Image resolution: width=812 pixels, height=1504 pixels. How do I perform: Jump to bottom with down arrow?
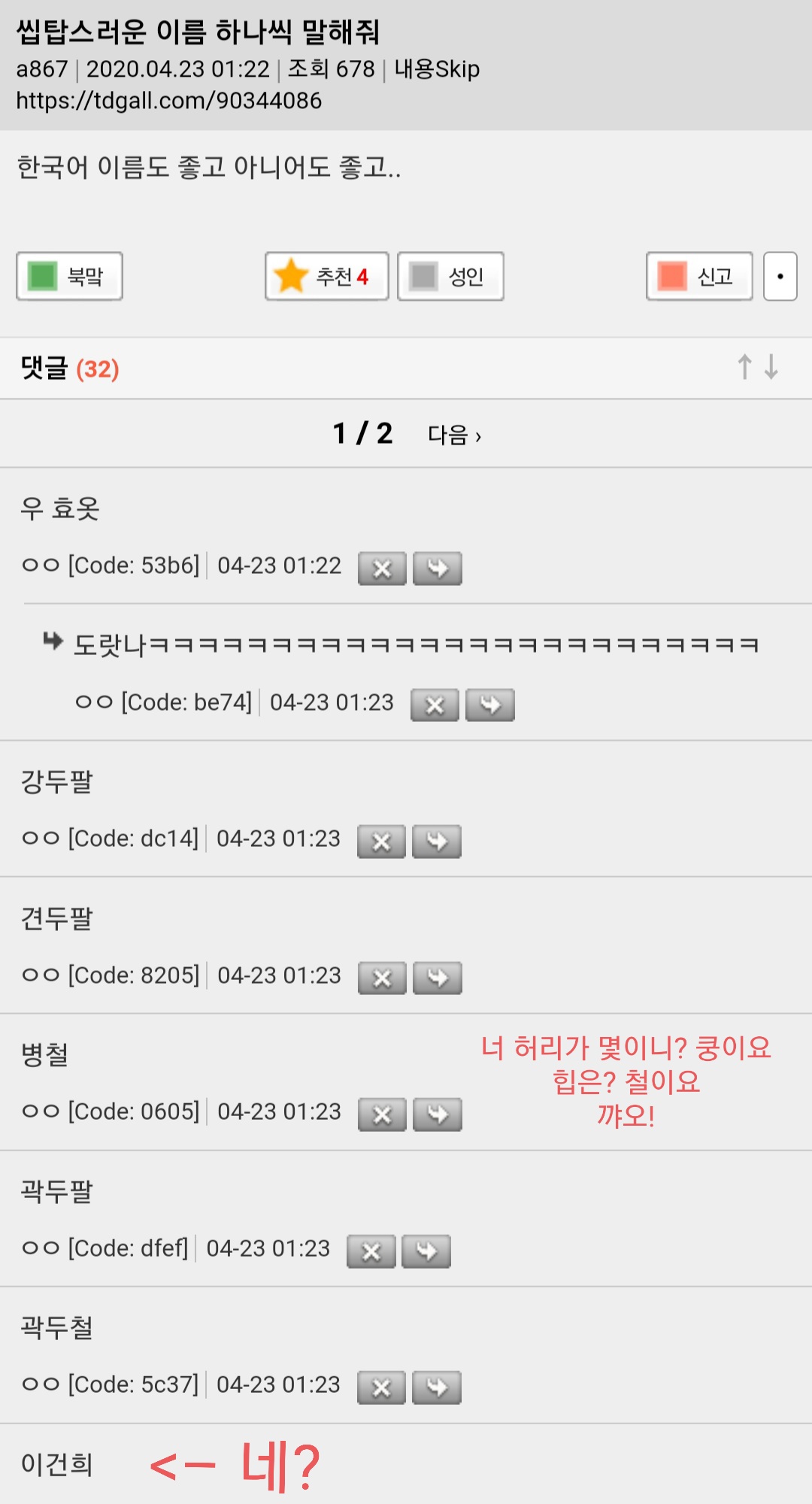(x=771, y=367)
